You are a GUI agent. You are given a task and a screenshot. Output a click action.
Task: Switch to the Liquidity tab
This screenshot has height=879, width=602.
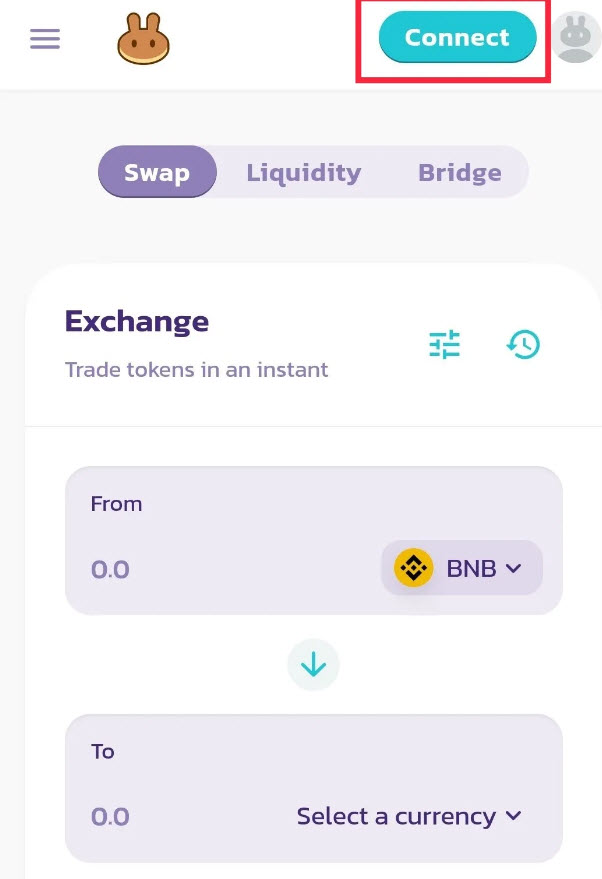pos(303,172)
